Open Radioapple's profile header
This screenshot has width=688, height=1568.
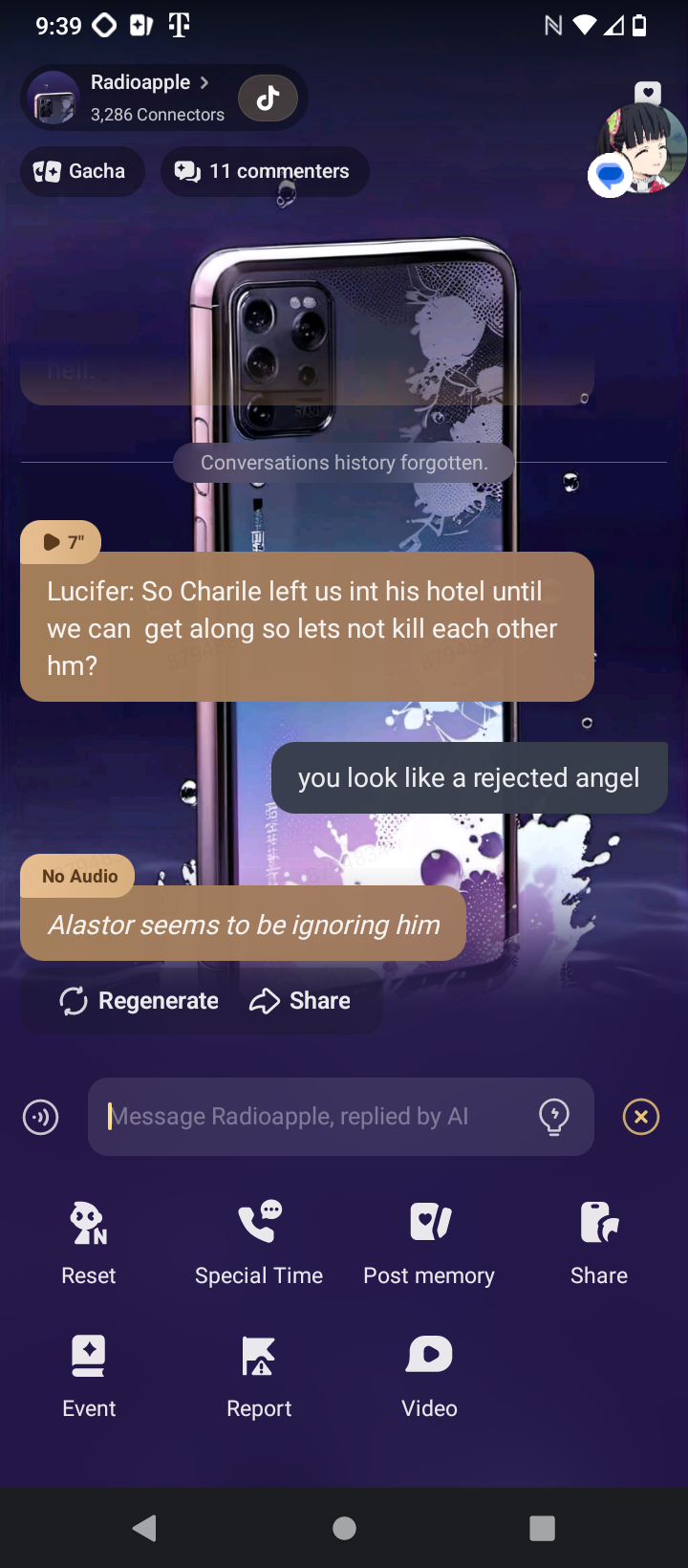pos(143,98)
